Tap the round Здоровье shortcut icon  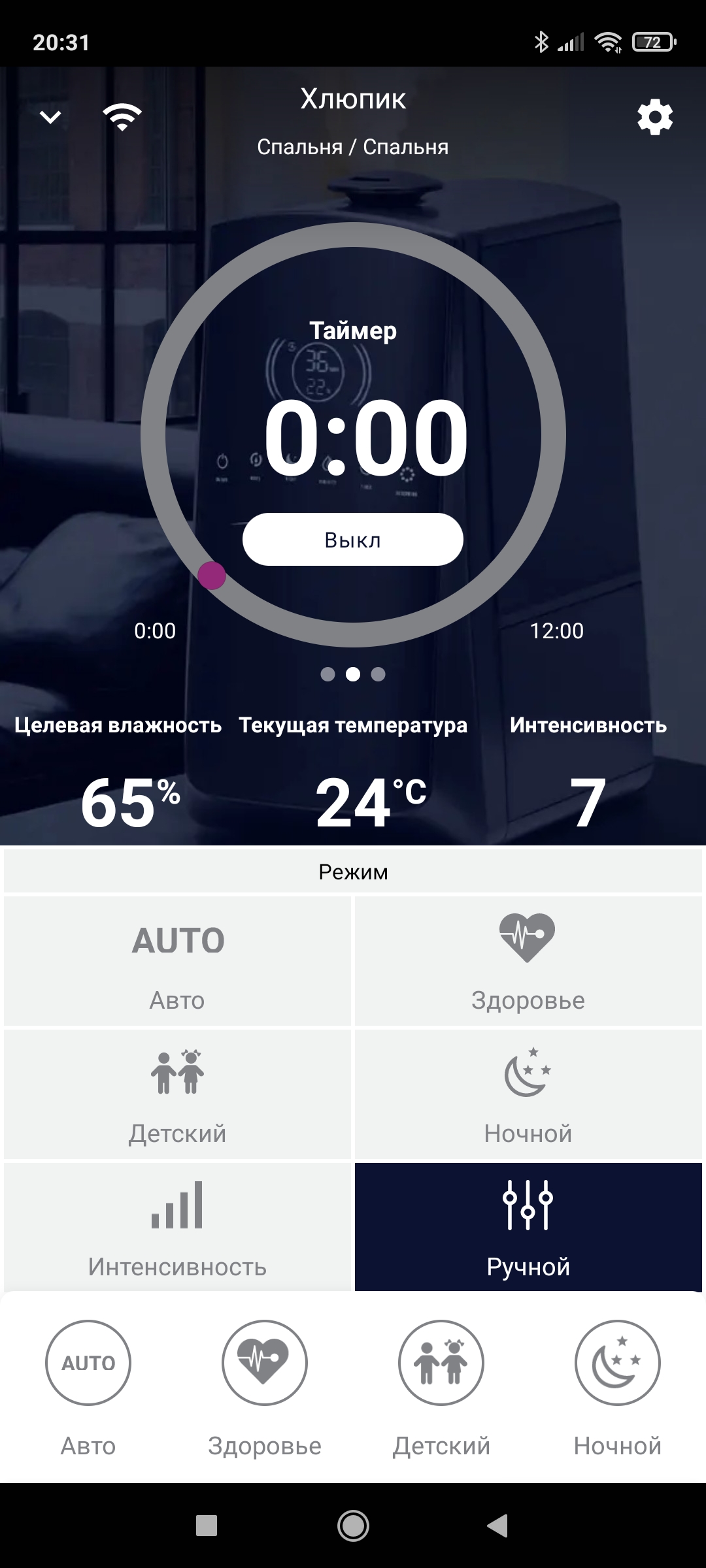[264, 1363]
